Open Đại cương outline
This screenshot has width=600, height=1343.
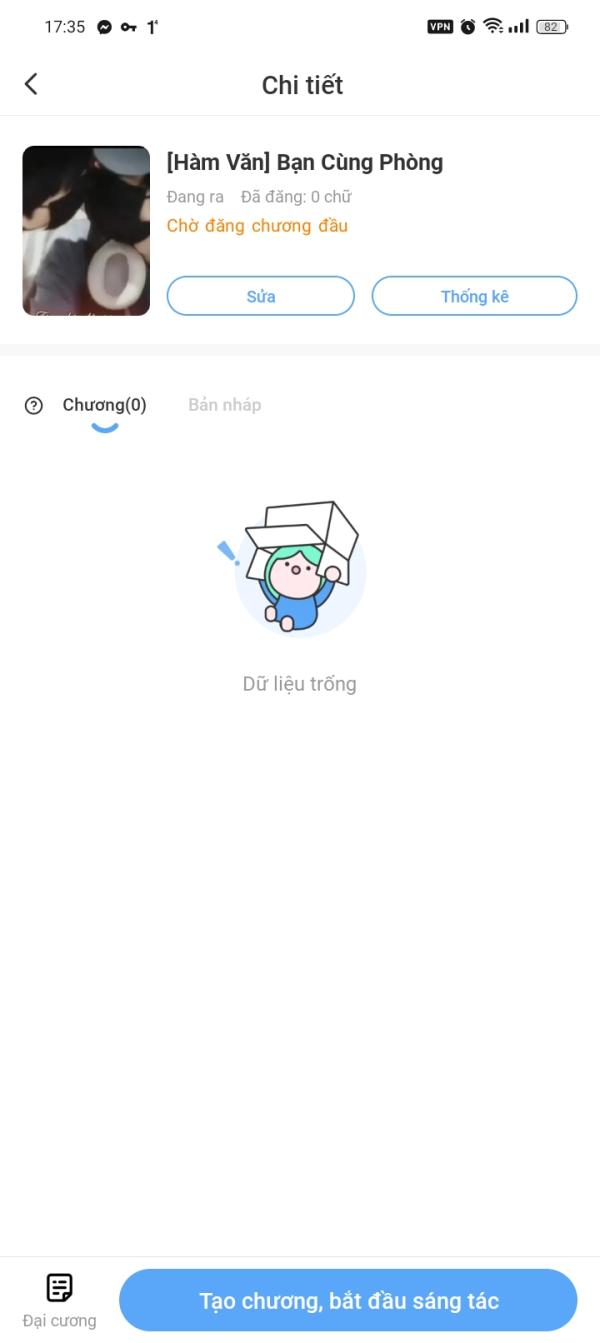click(x=60, y=1299)
